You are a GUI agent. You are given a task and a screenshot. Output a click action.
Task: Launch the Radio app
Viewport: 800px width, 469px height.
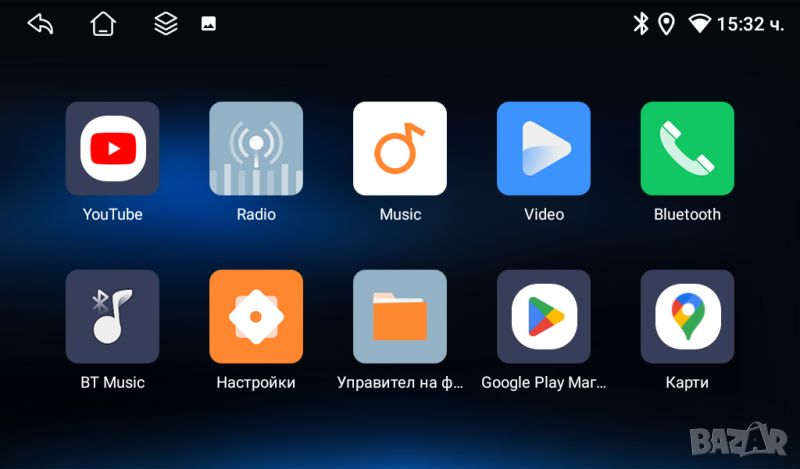click(256, 149)
